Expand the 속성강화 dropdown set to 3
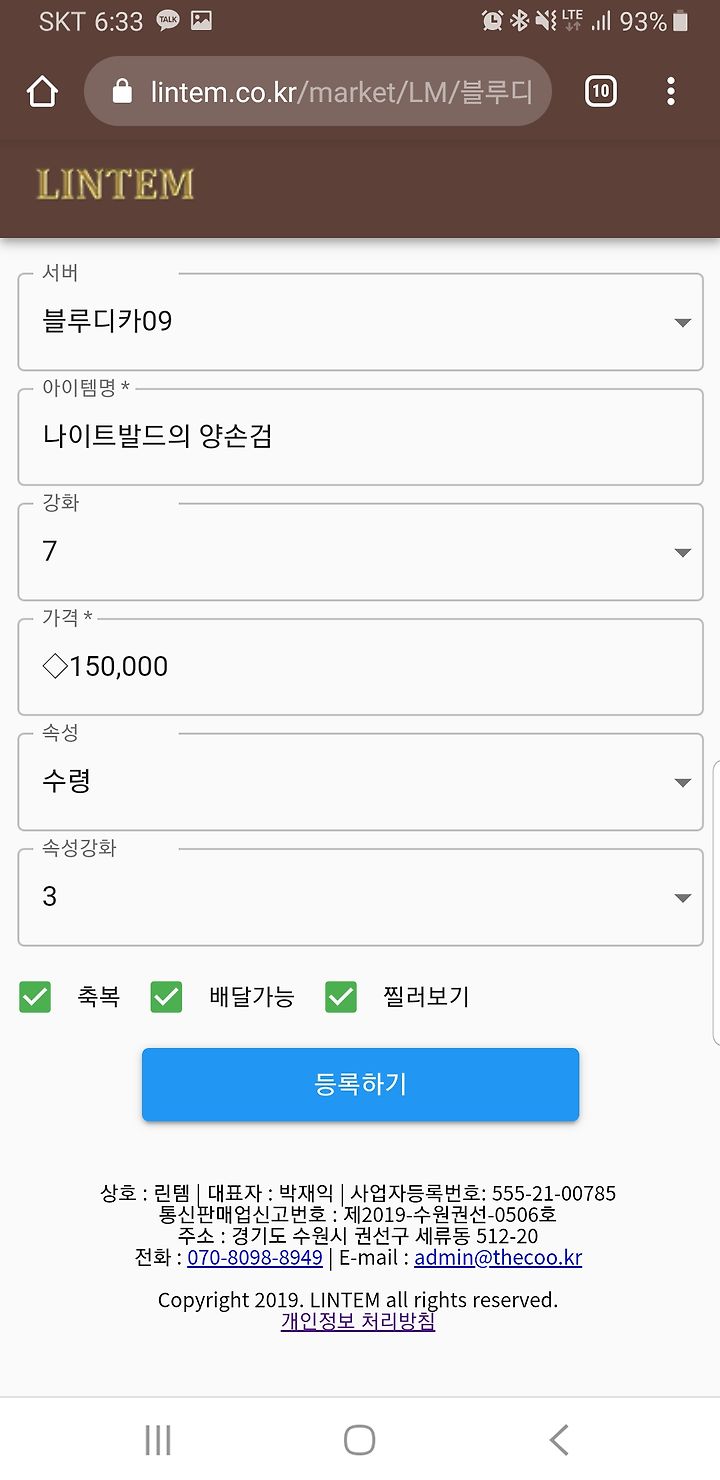 [361, 897]
